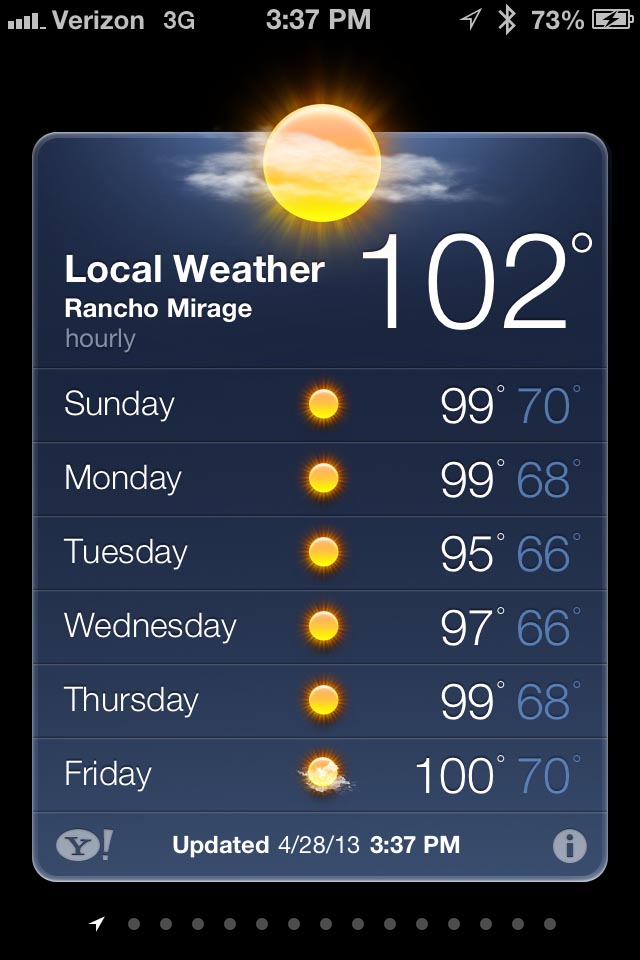Open the Yahoo! weather page
Screen dimensions: 640x960
84,846
